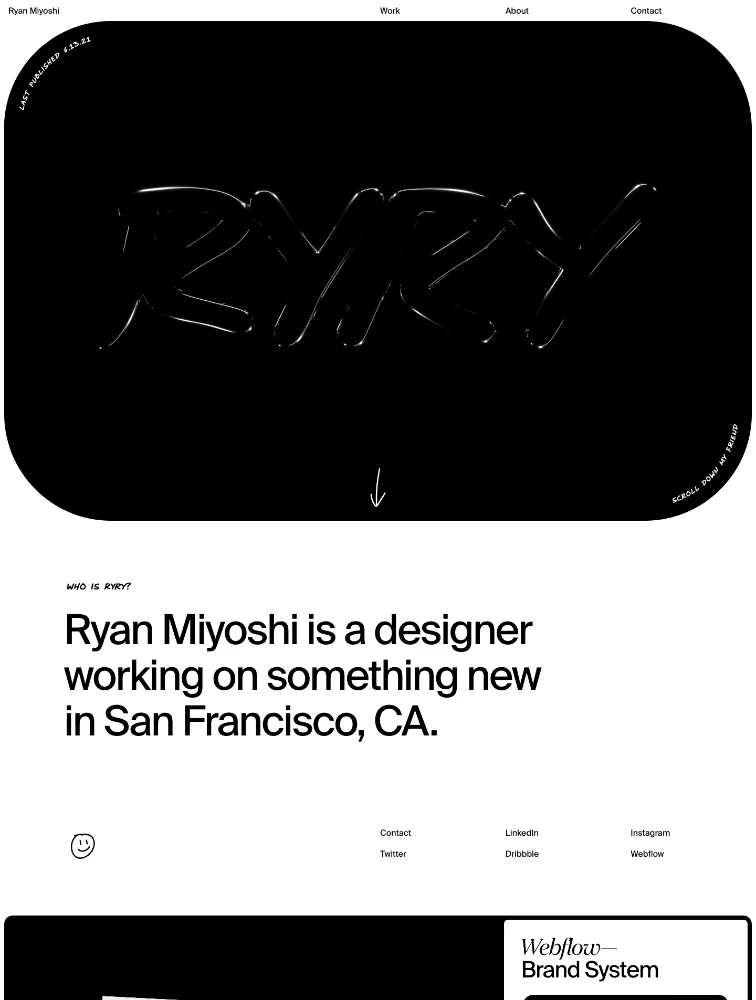Viewport: 756px width, 1000px height.
Task: Open the Webflow Brand System project card
Action: [x=589, y=959]
